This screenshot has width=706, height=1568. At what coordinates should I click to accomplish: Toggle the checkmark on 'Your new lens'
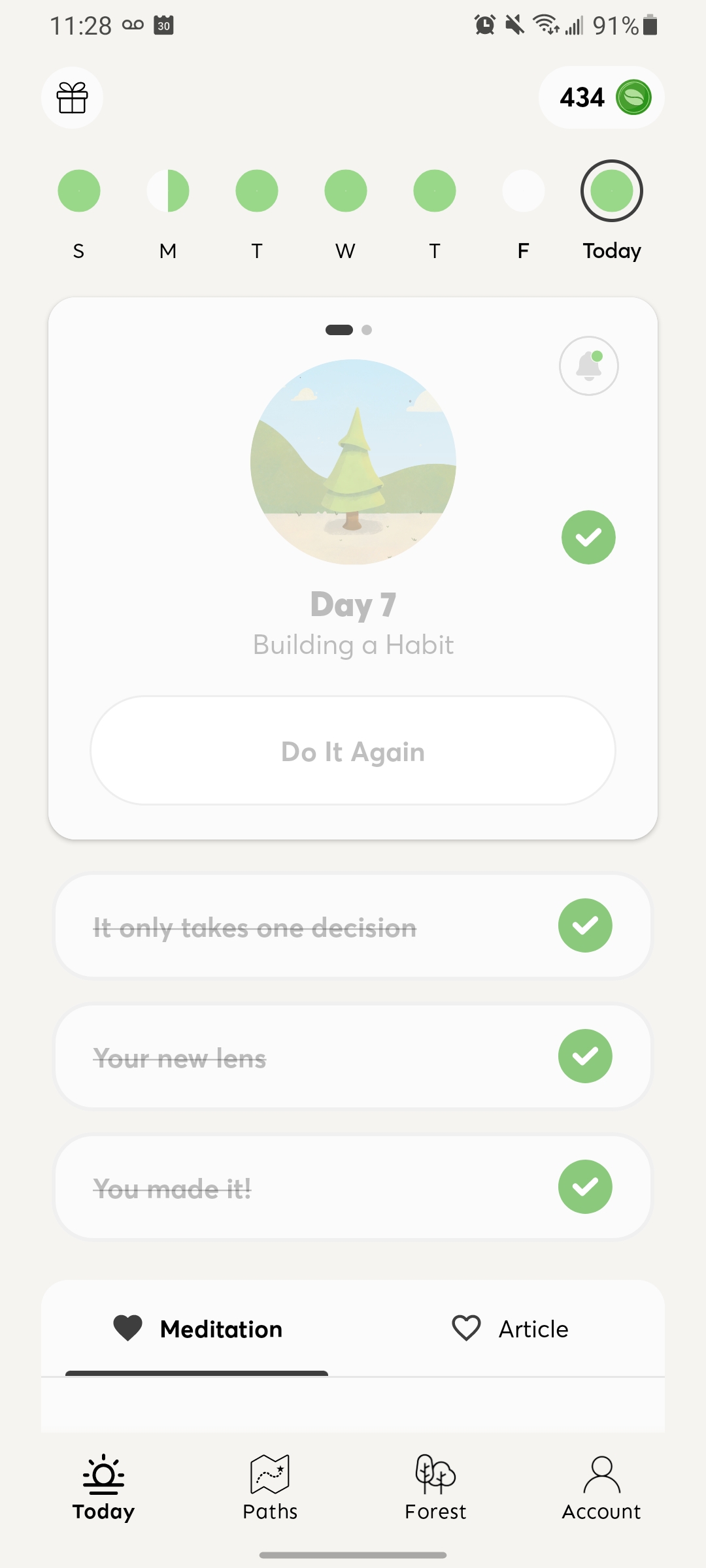pyautogui.click(x=585, y=1056)
